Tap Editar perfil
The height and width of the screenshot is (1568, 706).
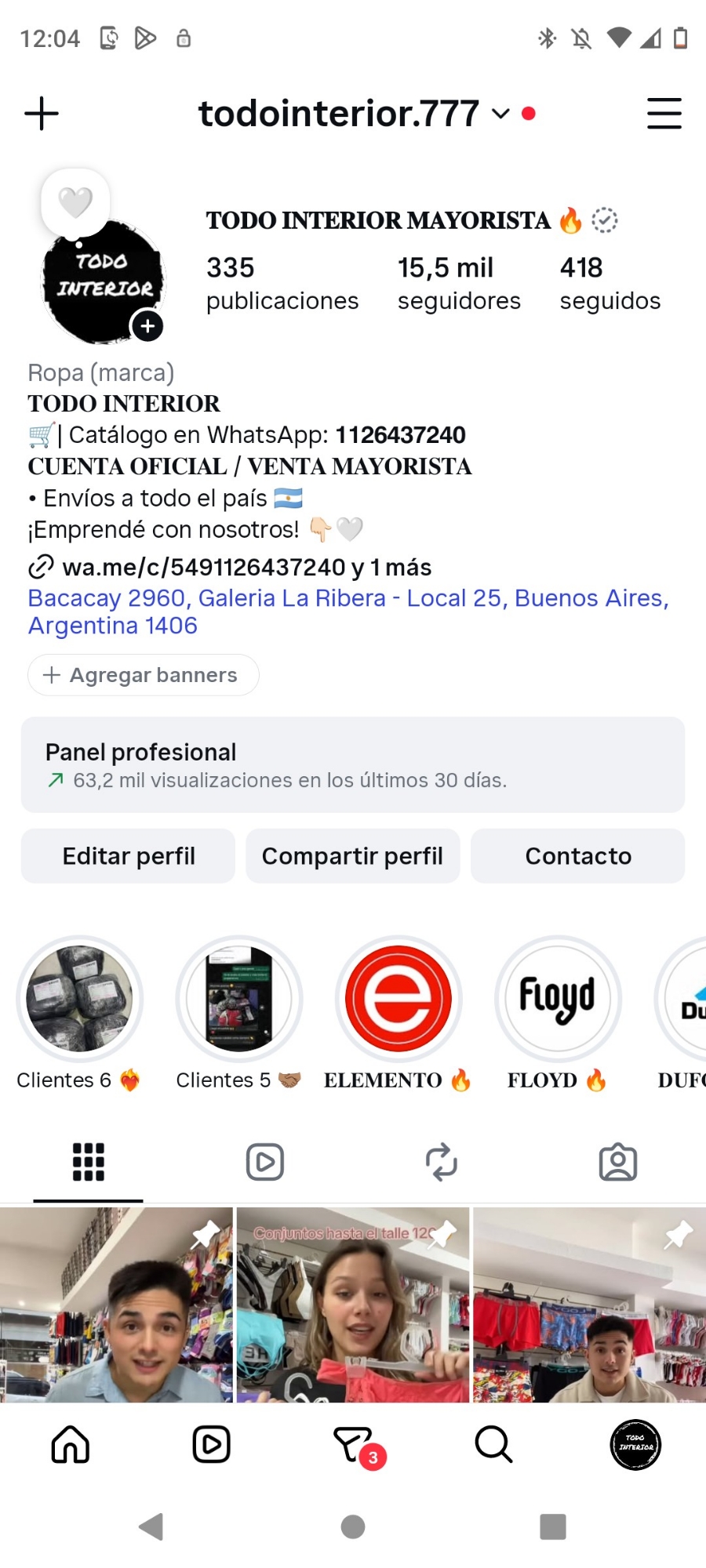pos(128,856)
